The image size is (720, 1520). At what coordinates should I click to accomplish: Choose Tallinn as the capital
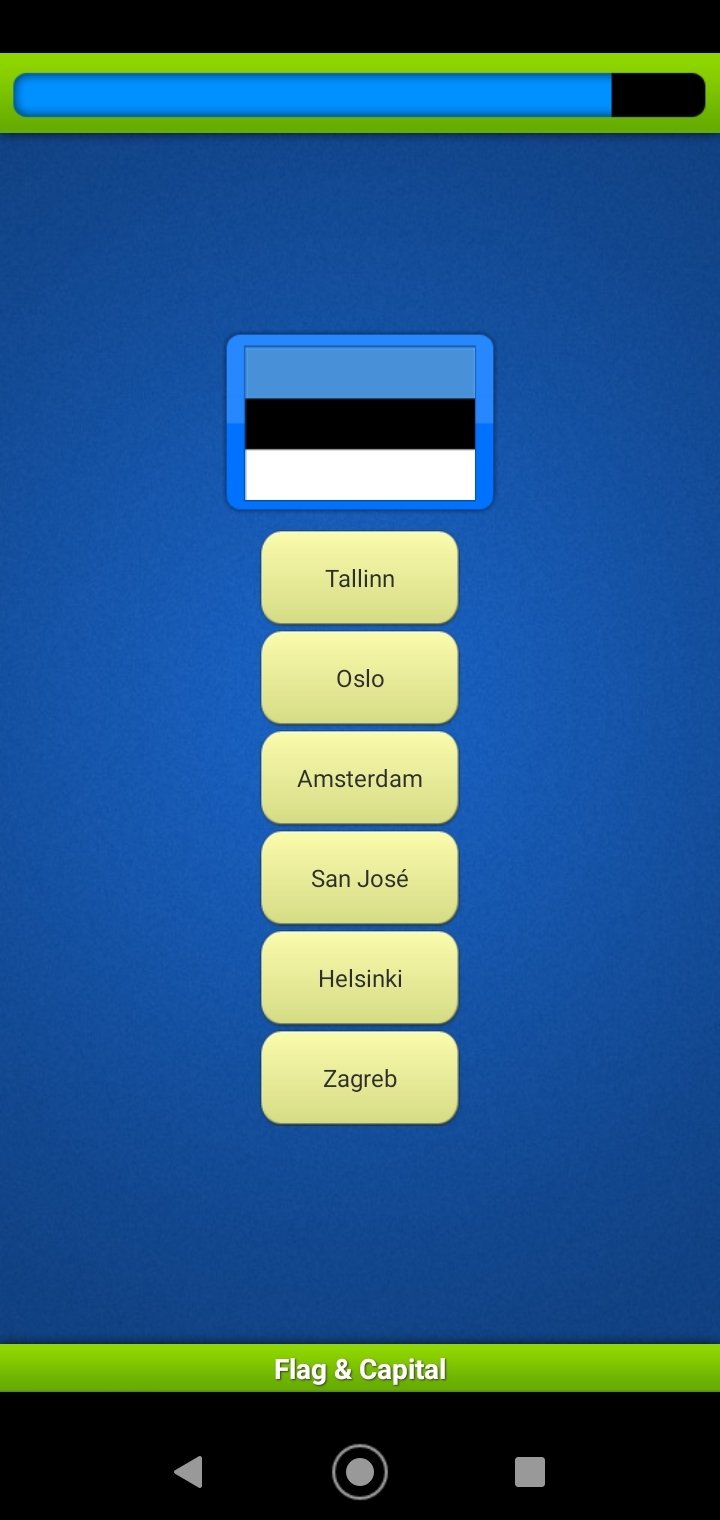360,578
